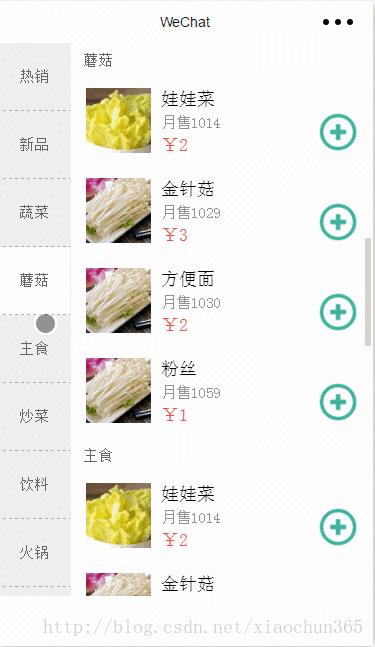
Task: Add 娃娃菜 in 蘑菇 section to cart
Action: tap(338, 132)
